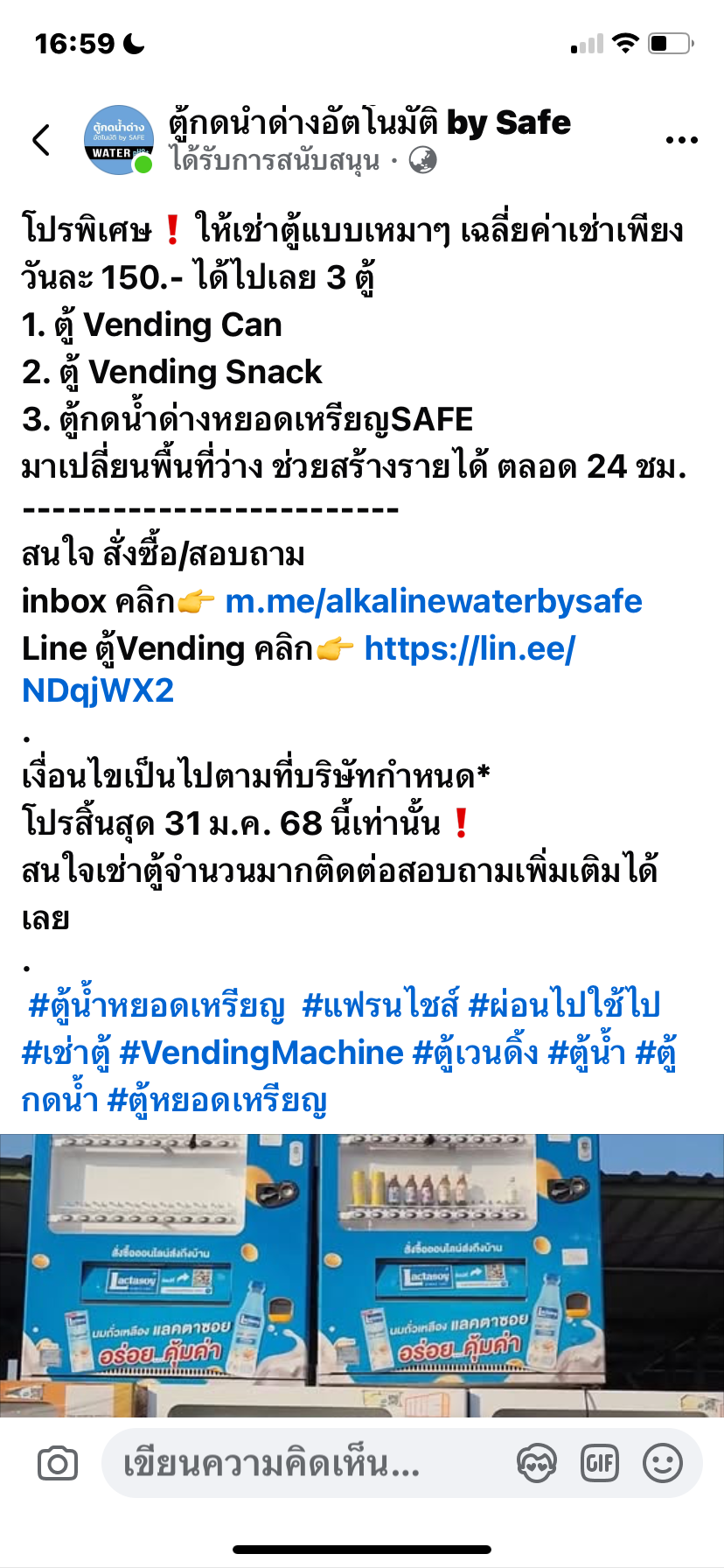This screenshot has height=1568, width=724.
Task: Tap hashtag #ตู้เวนดิ้ง
Action: (x=476, y=1053)
